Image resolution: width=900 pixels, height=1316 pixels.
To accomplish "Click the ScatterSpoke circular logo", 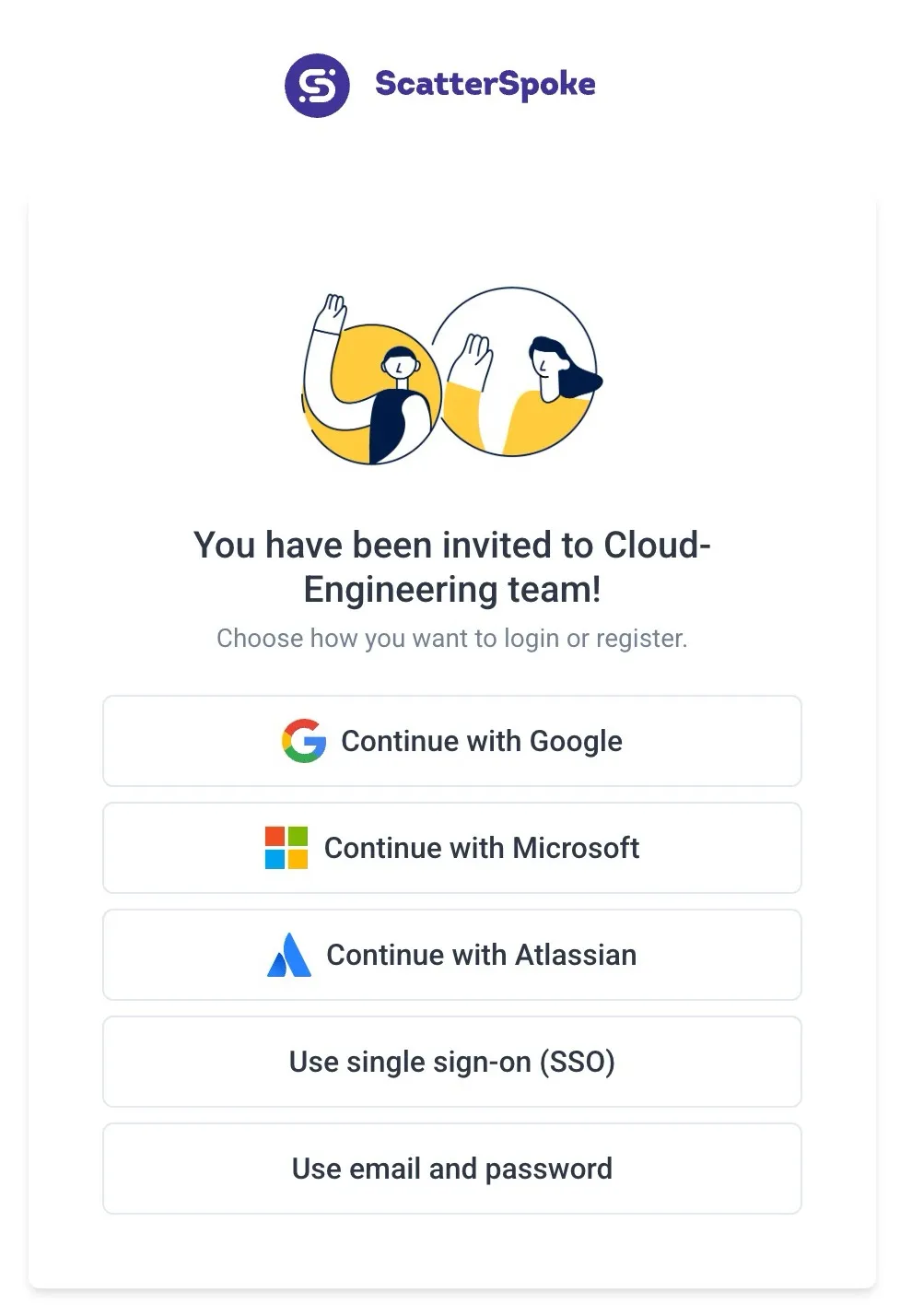I will [x=318, y=85].
